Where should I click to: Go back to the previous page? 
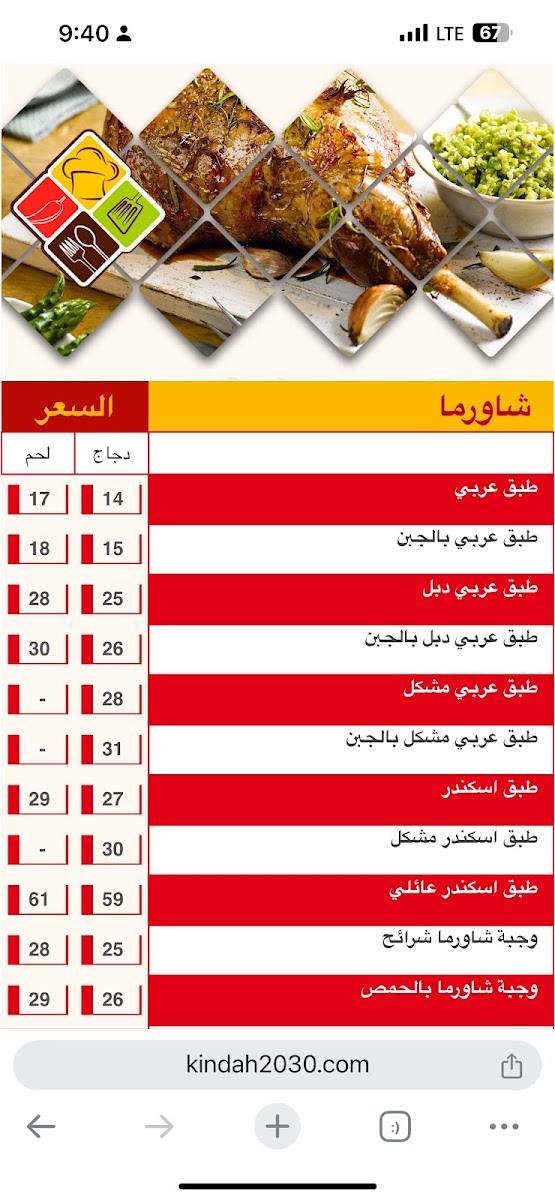coord(41,1127)
